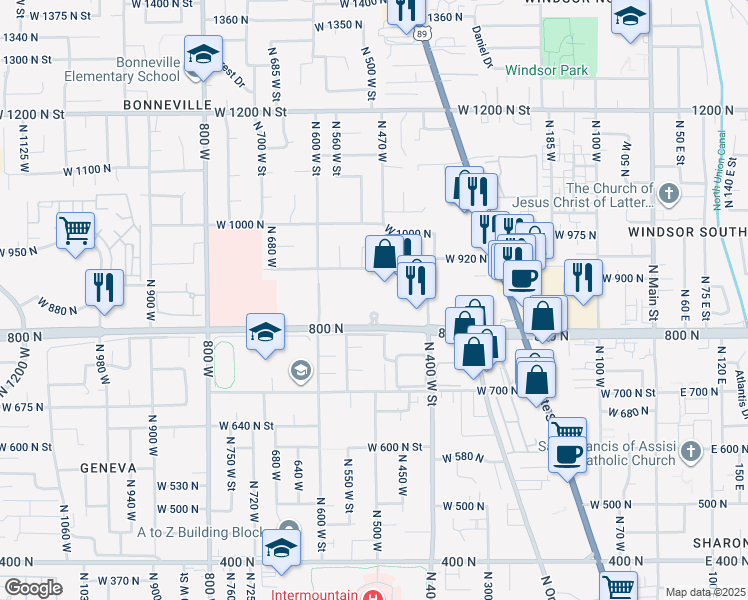Select the shopping bag marker near W 700 N
Screen dimensions: 748x600
(537, 379)
